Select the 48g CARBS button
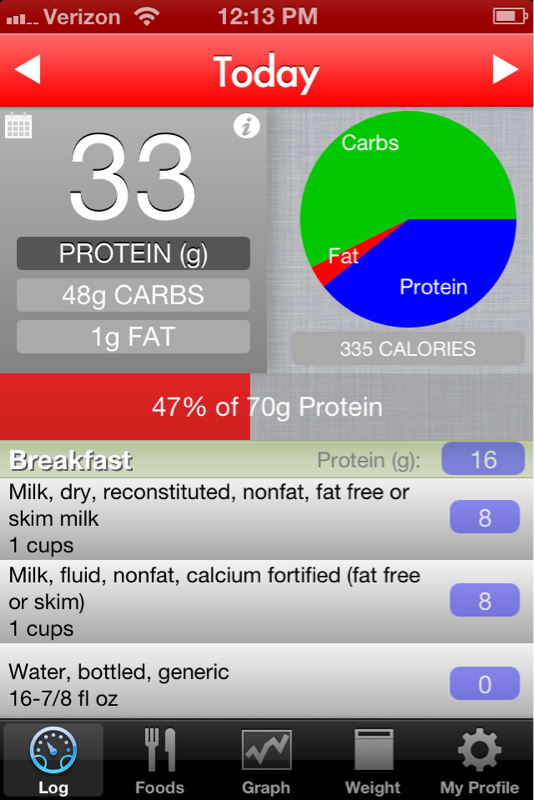534x800 pixels. pyautogui.click(x=133, y=295)
